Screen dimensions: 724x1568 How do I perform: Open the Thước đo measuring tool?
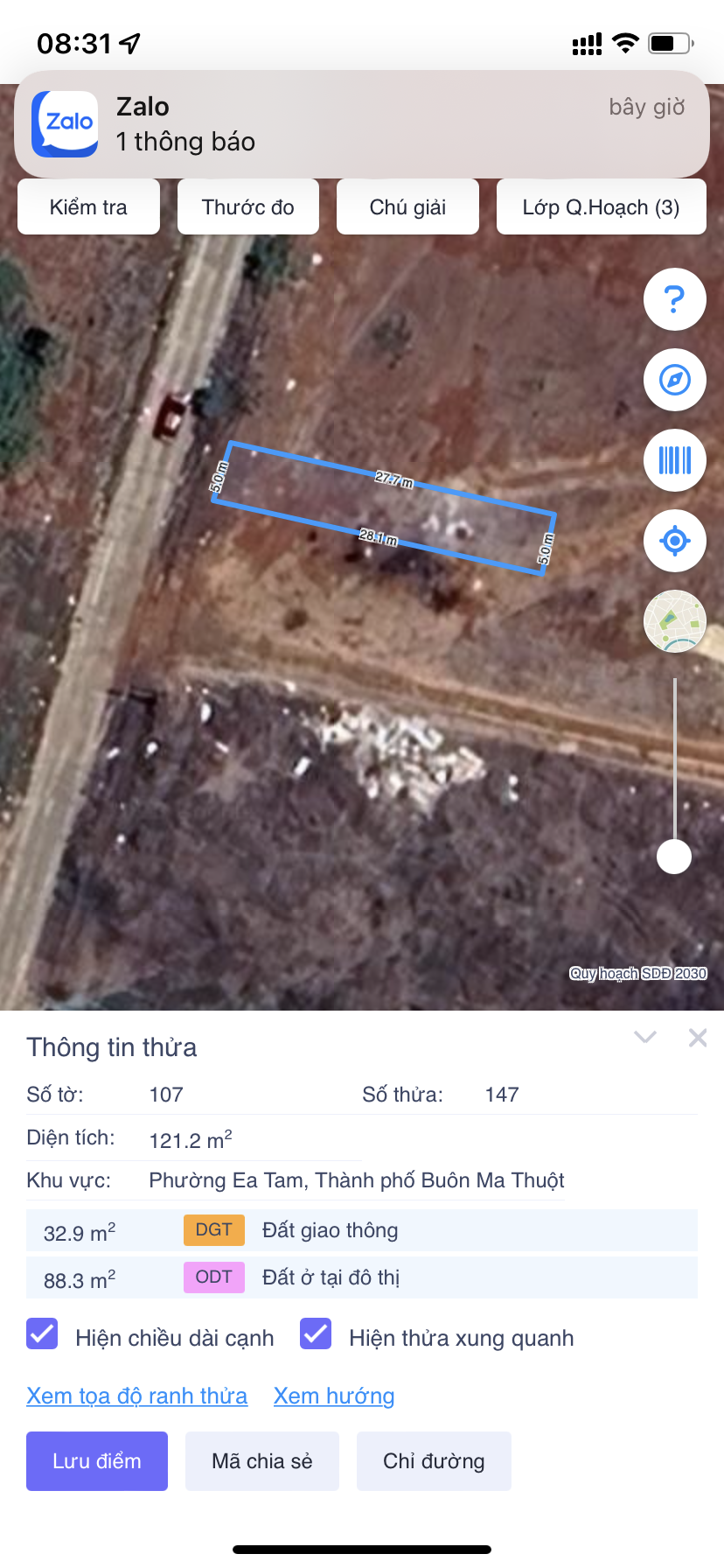coord(248,207)
